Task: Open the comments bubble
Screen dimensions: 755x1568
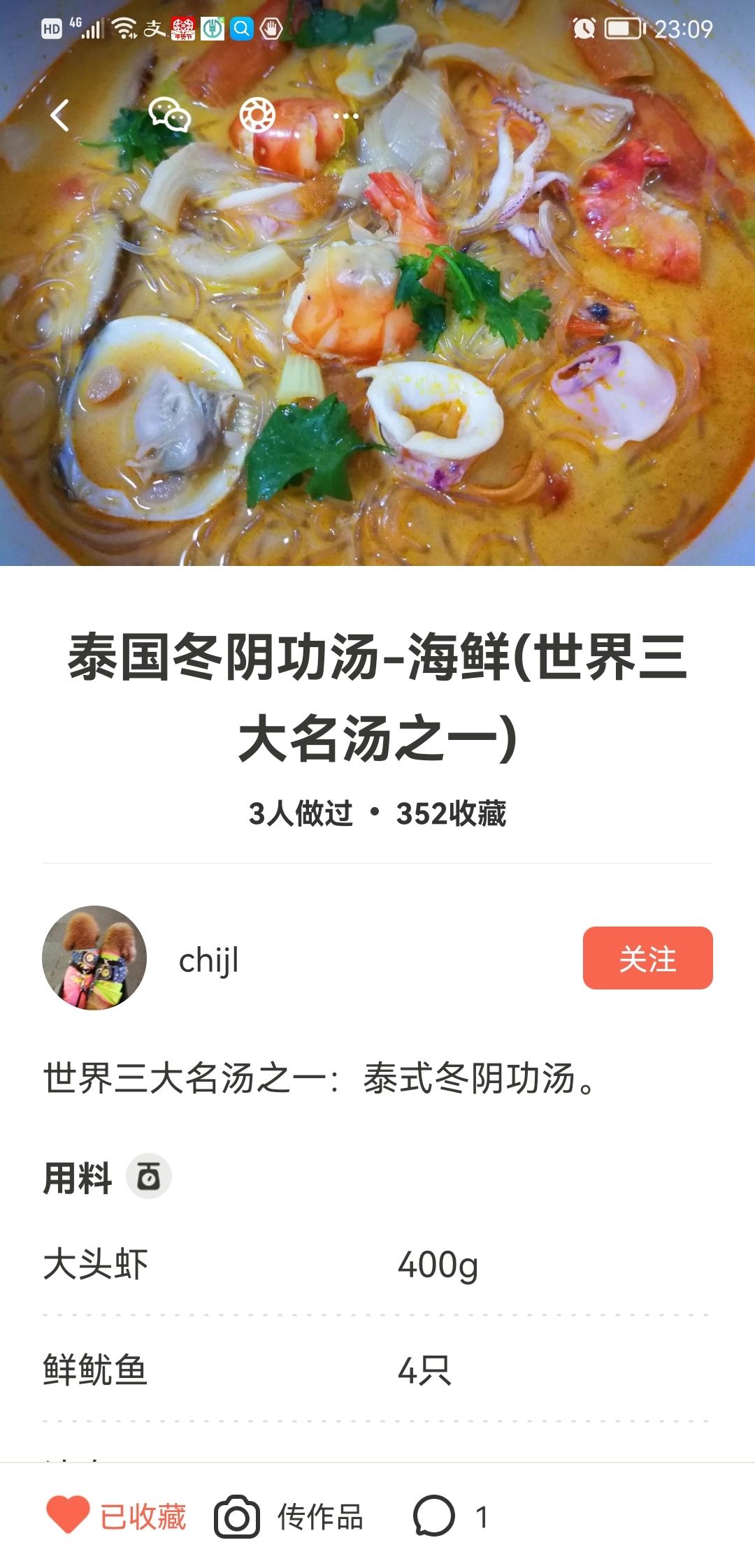Action: 434,1517
